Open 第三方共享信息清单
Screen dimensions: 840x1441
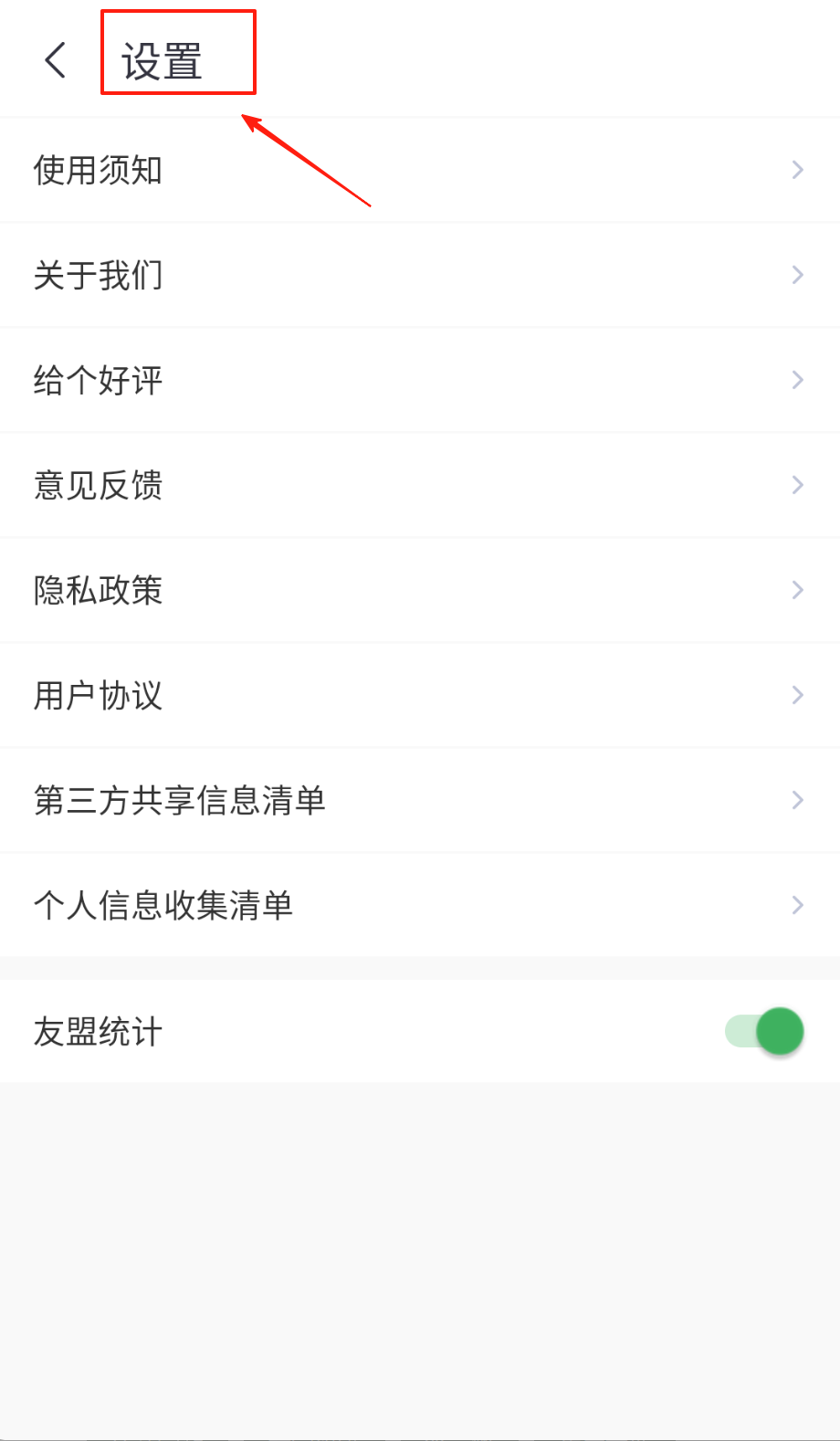click(x=420, y=800)
